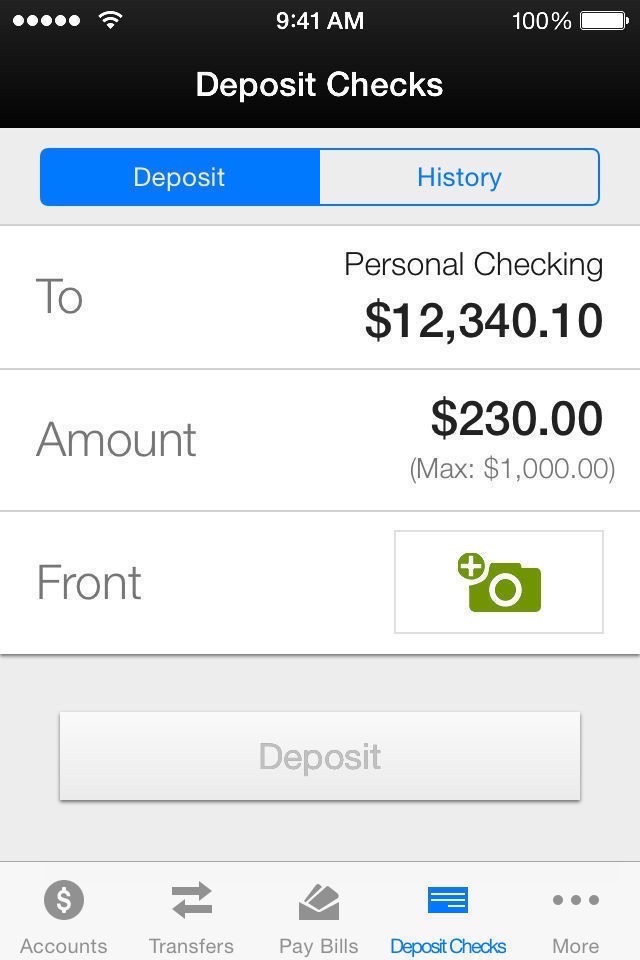Switch to the History segment
The height and width of the screenshot is (960, 640).
(x=459, y=177)
